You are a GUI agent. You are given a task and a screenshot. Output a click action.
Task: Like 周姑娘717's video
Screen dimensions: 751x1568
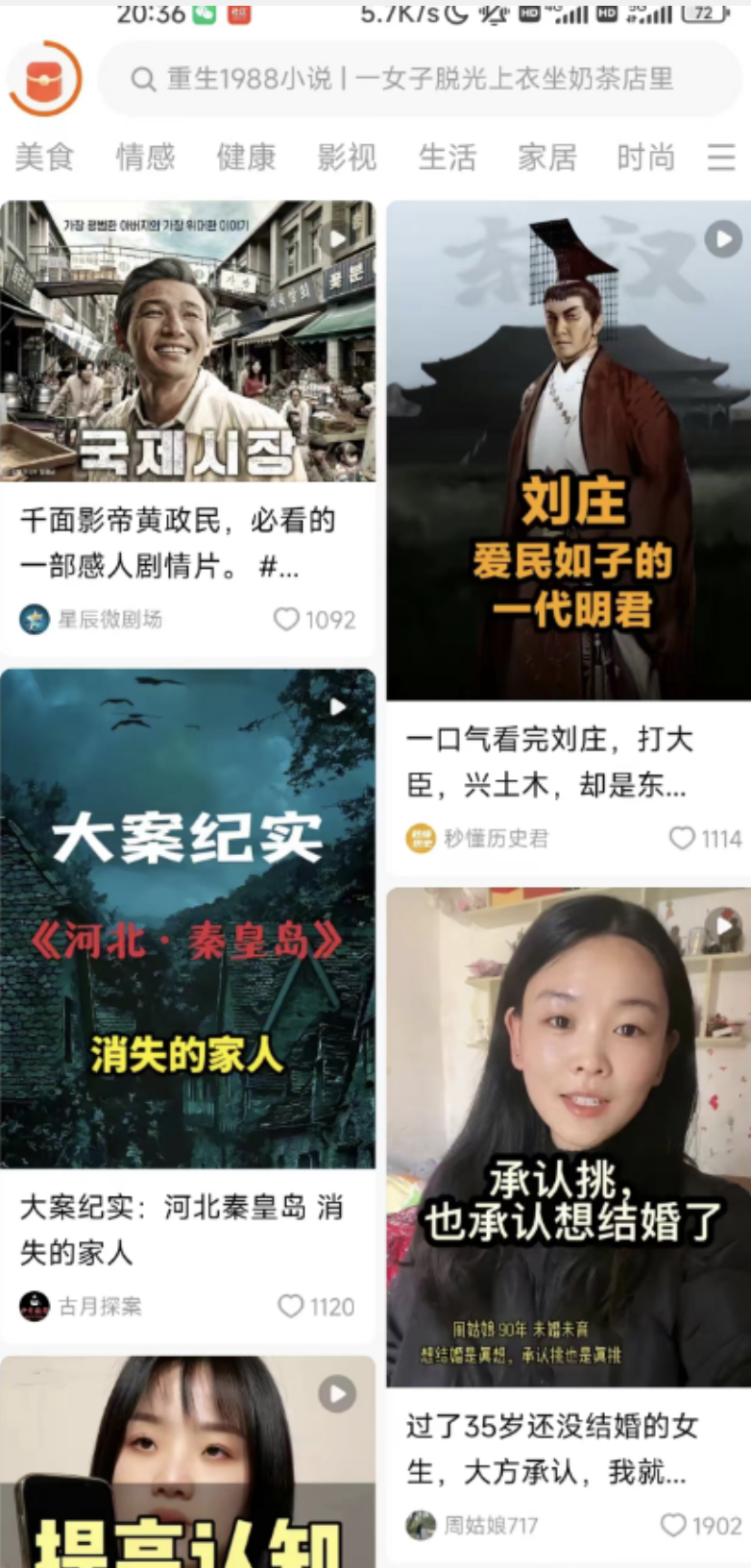[672, 1525]
